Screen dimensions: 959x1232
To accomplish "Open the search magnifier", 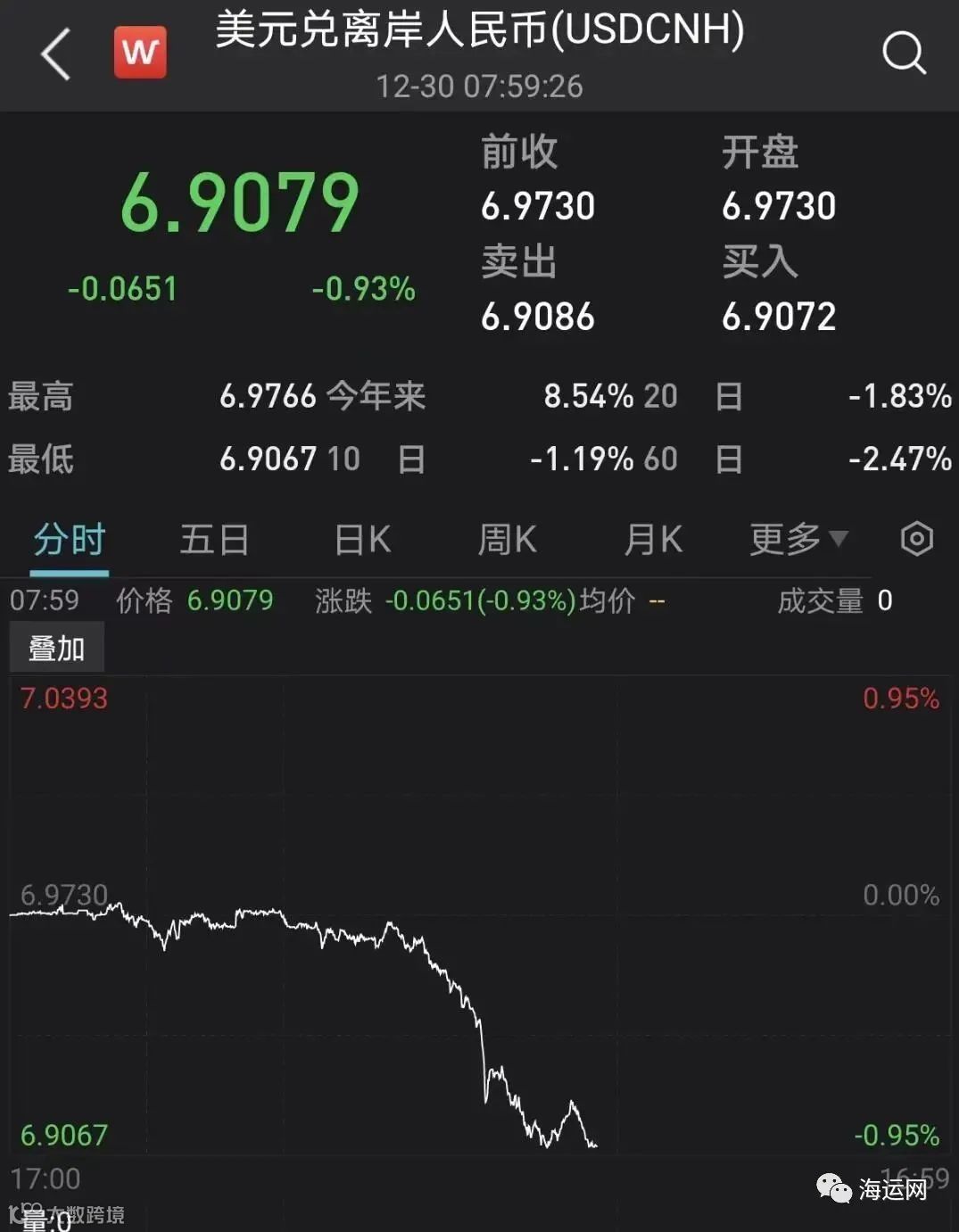I will [905, 54].
